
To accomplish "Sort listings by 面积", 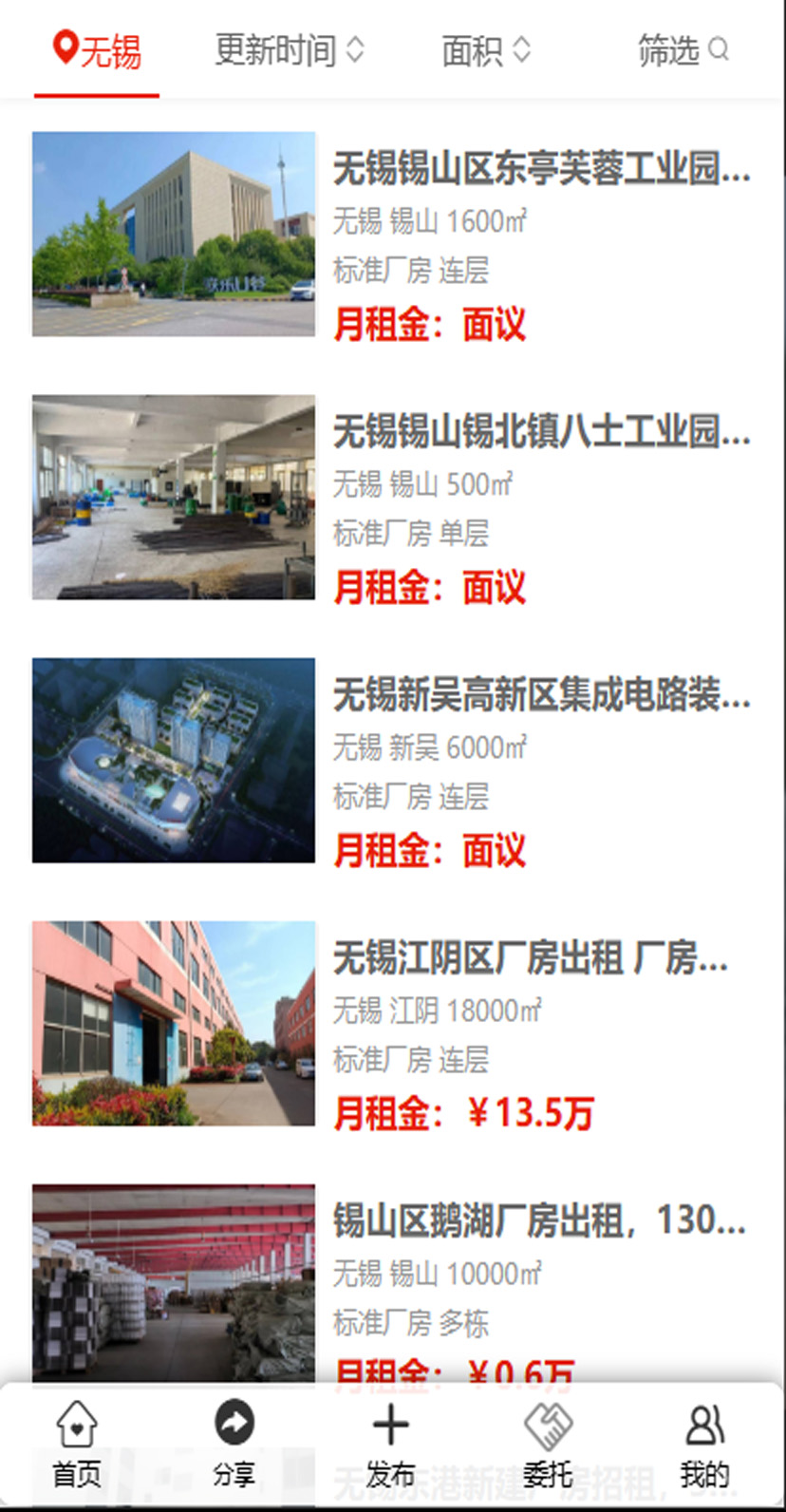I will pyautogui.click(x=485, y=49).
